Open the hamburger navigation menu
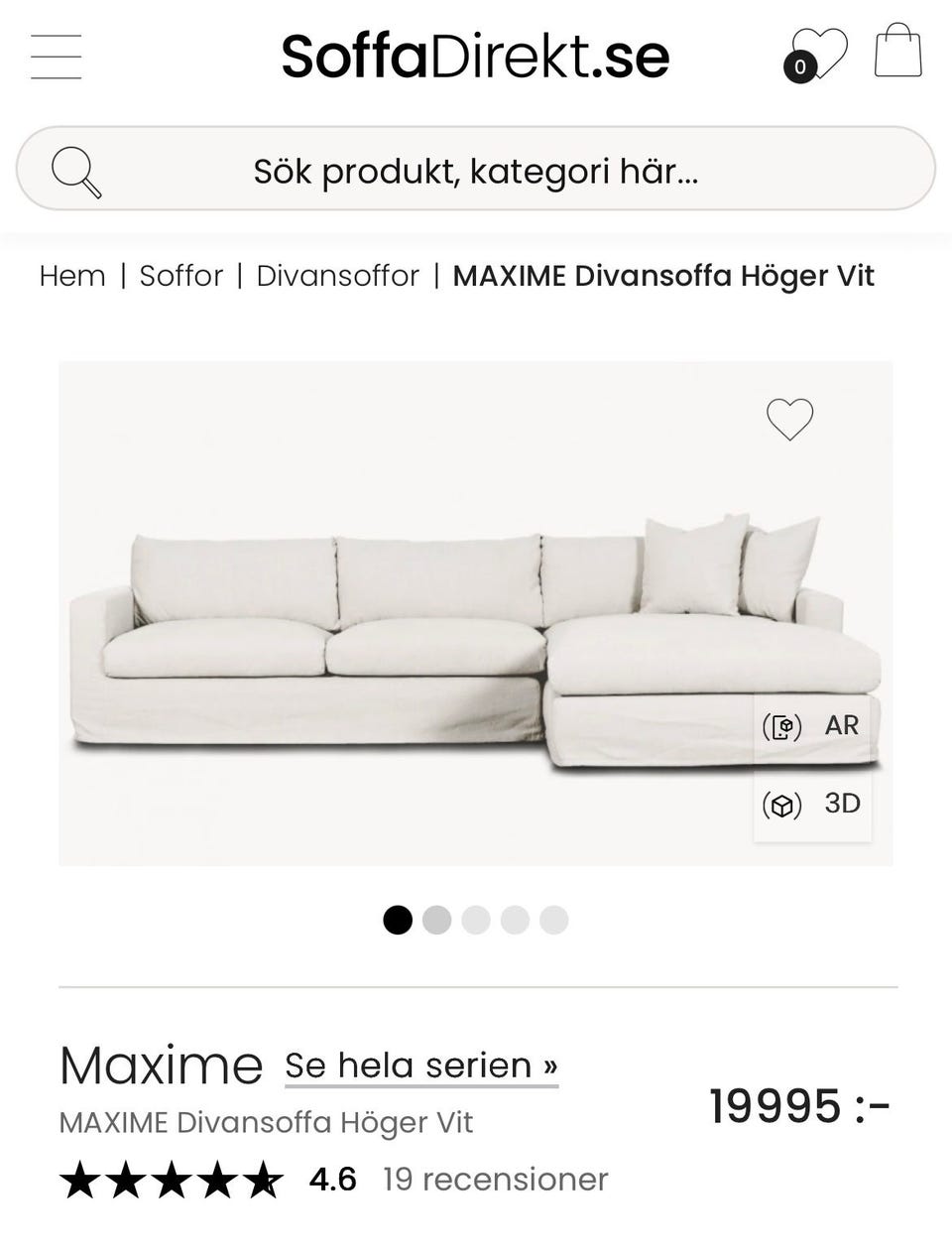The height and width of the screenshot is (1253, 952). coord(57,58)
